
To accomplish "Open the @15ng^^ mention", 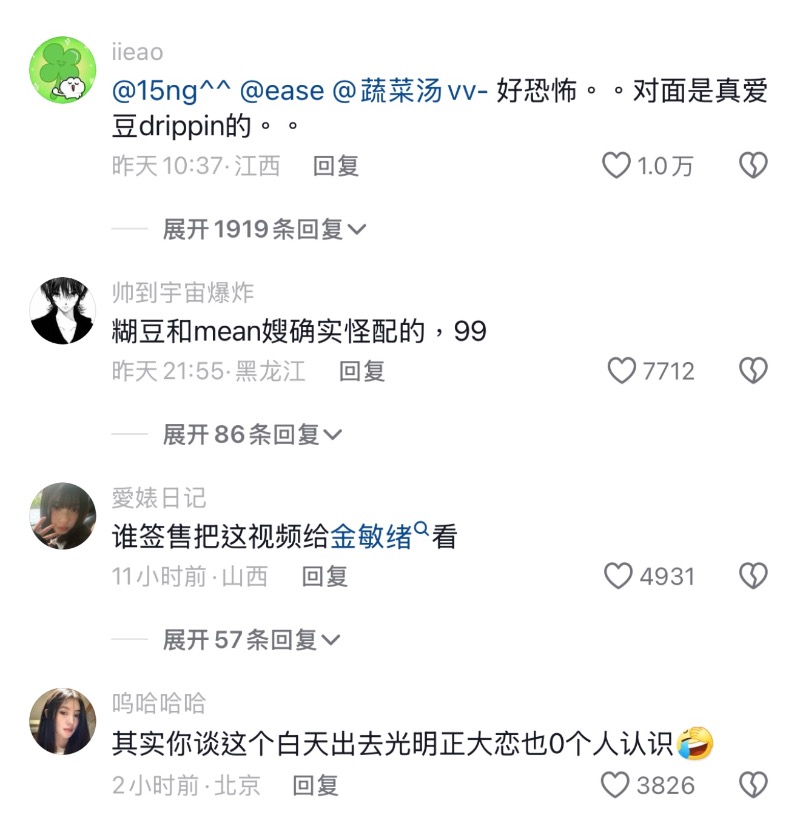I will click(172, 92).
